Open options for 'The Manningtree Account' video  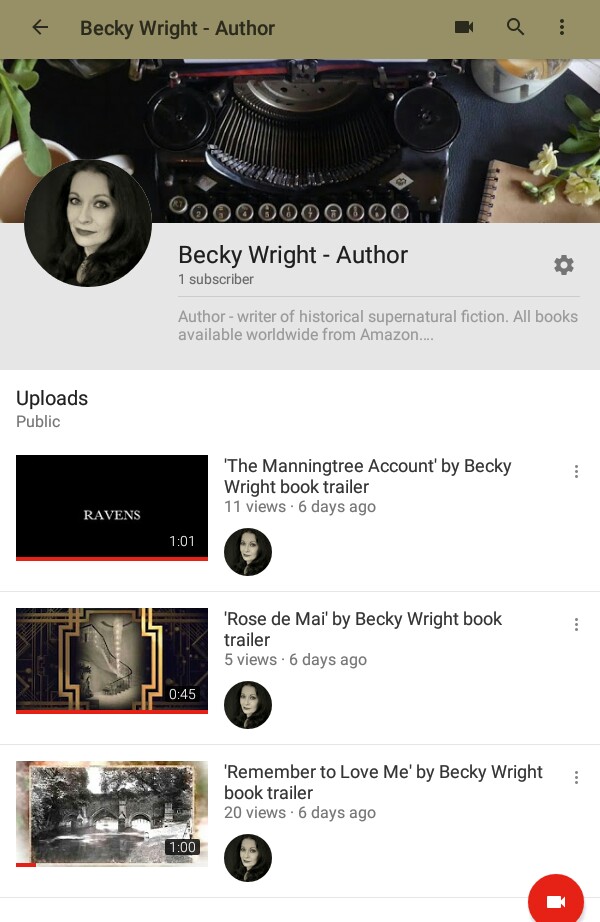pyautogui.click(x=576, y=472)
